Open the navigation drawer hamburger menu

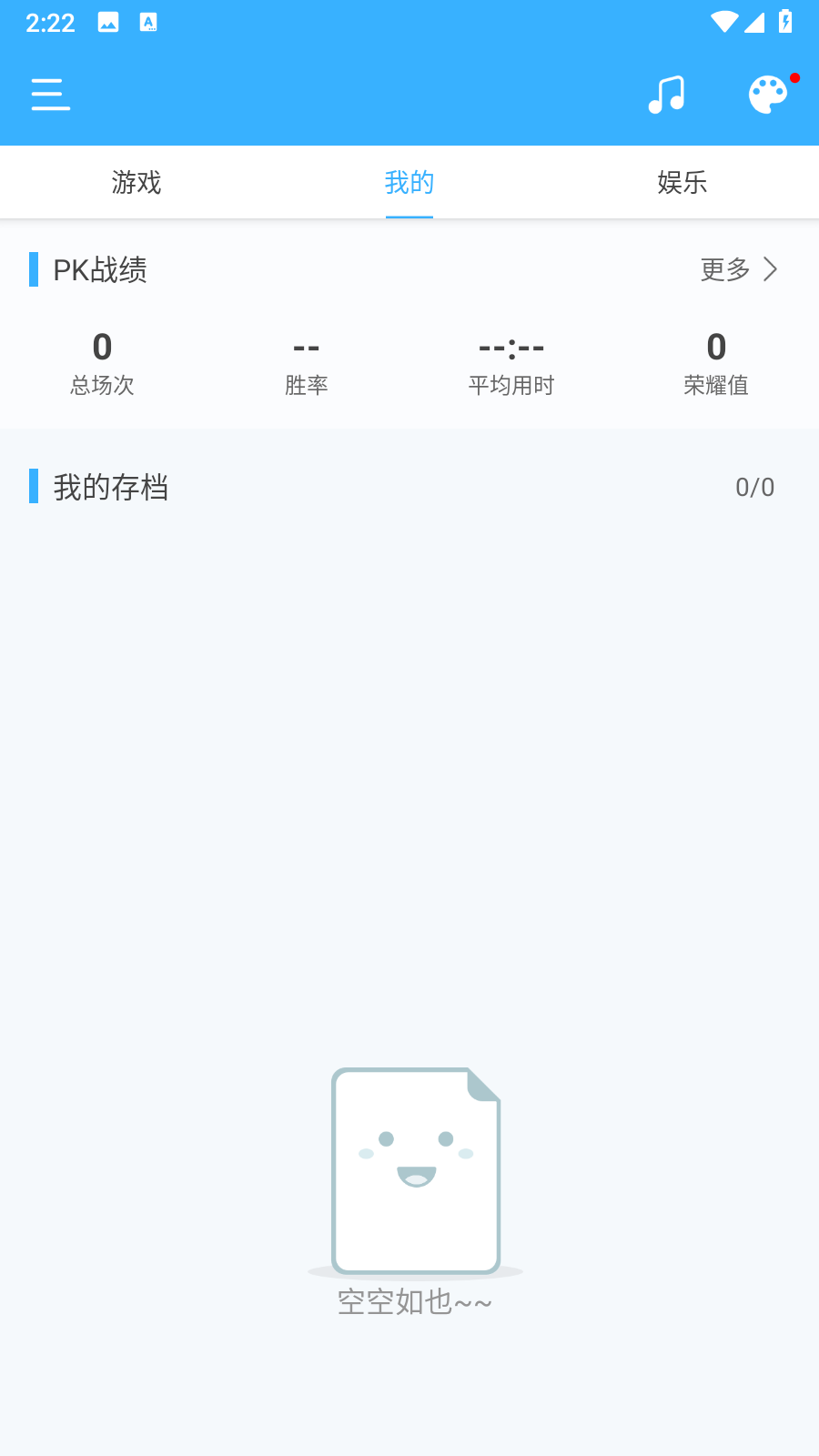[50, 94]
